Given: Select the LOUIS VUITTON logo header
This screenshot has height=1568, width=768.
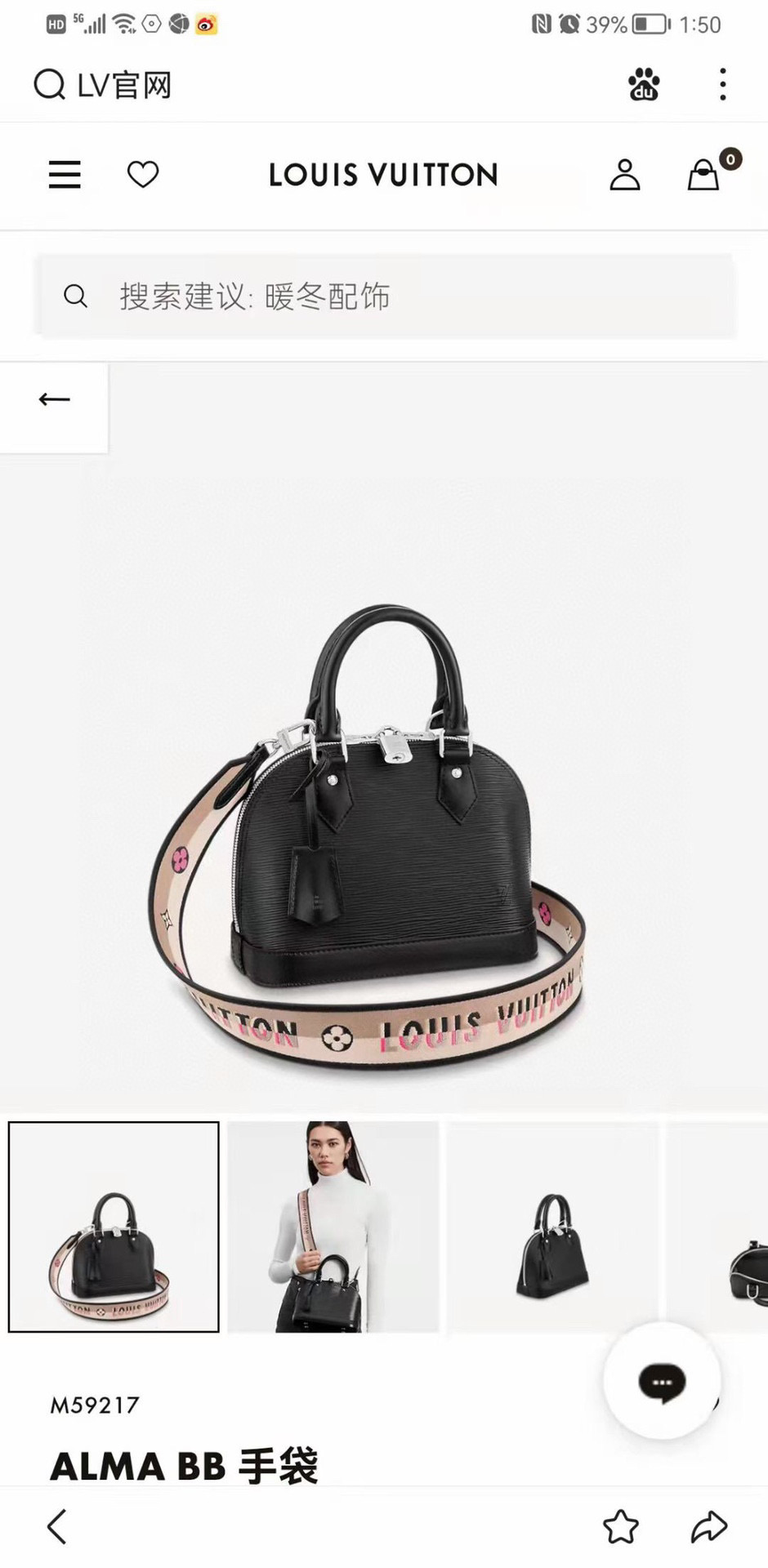Looking at the screenshot, I should (x=383, y=175).
